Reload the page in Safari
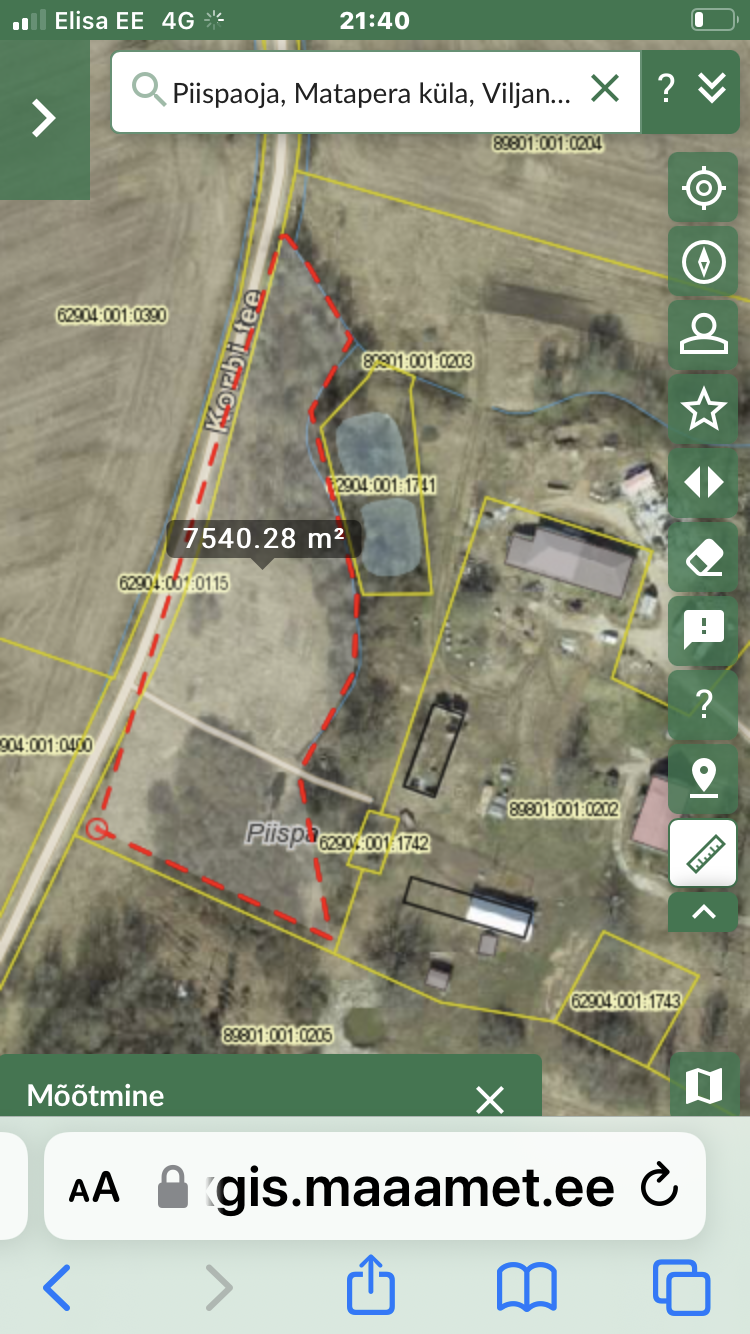Viewport: 750px width, 1334px height. click(658, 1187)
